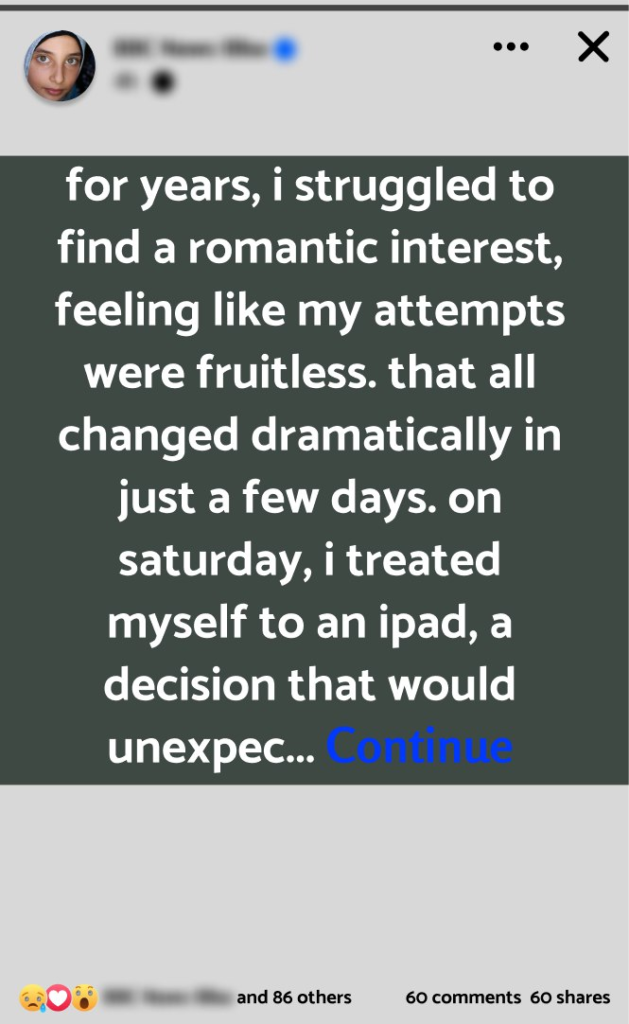629x1024 pixels.
Task: Open the three-dot overflow menu
Action: [x=511, y=47]
